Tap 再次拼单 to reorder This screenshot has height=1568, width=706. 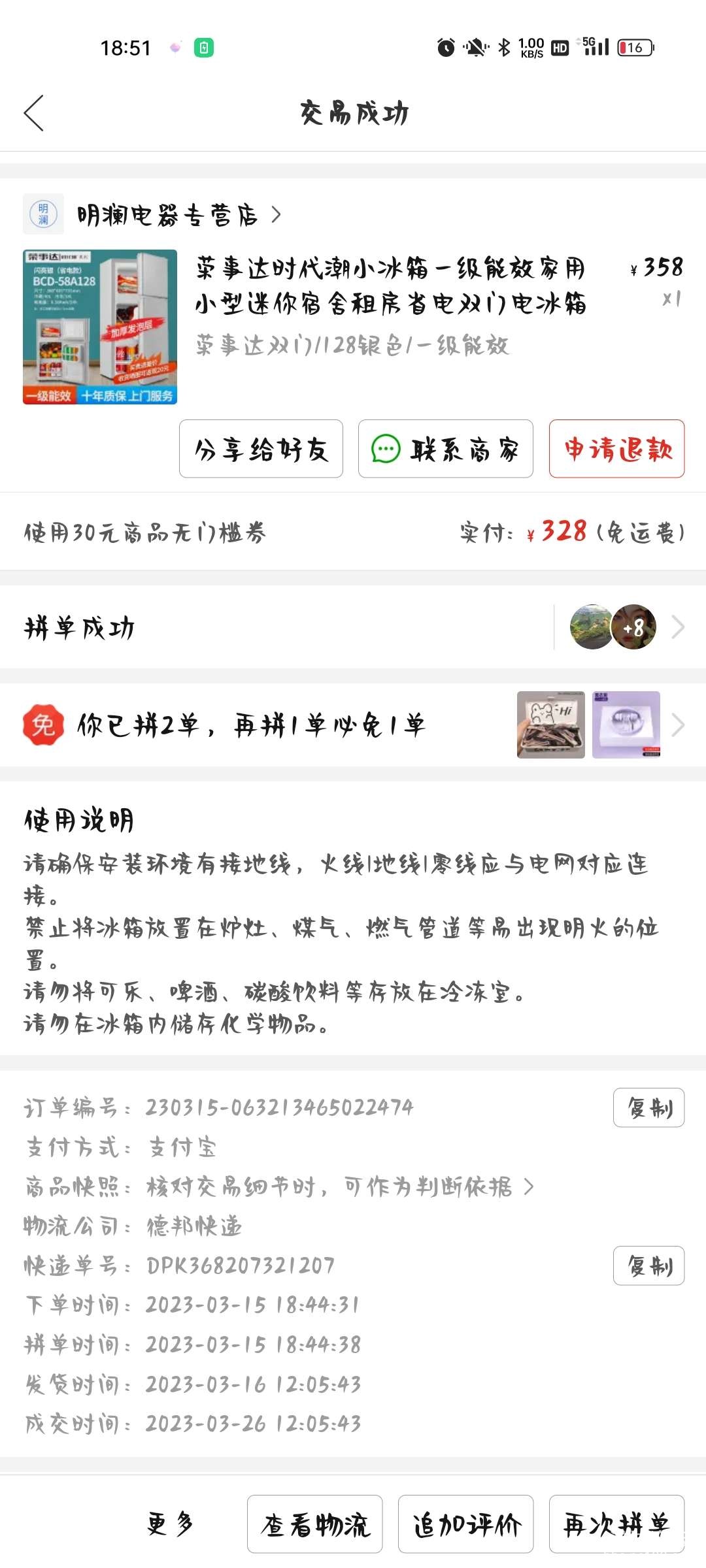pyautogui.click(x=616, y=1524)
